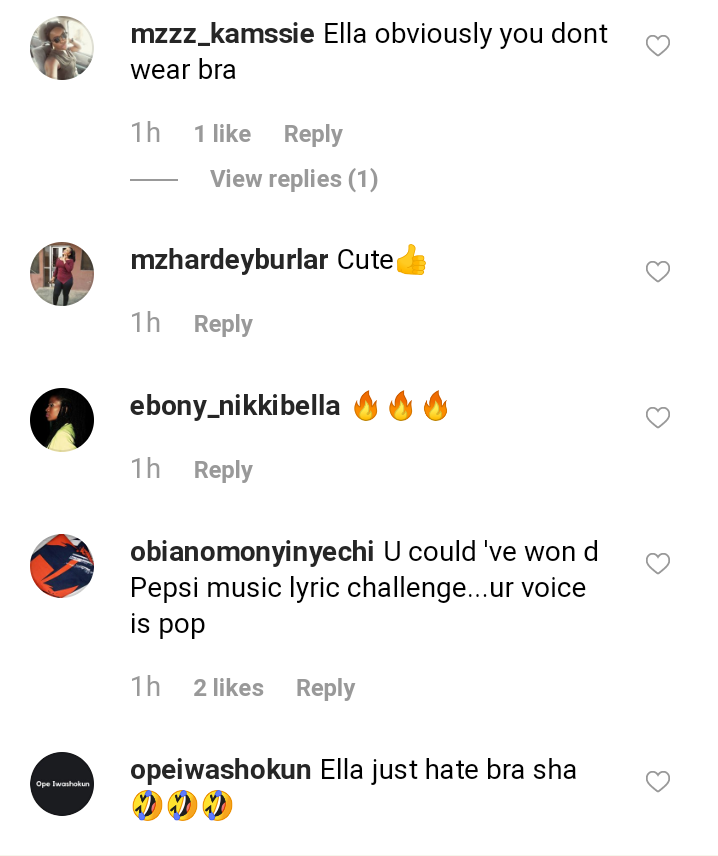Open mzhardeyburlar's profile via username
718x856 pixels.
point(229,260)
